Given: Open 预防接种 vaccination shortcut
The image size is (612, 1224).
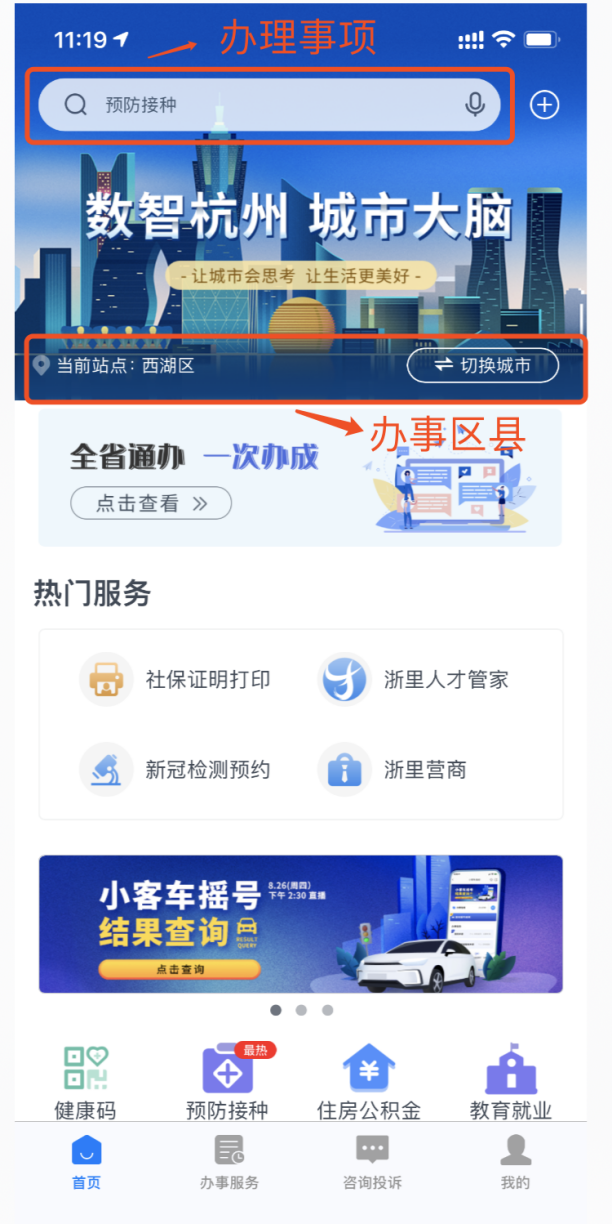Looking at the screenshot, I should coord(227,1081).
